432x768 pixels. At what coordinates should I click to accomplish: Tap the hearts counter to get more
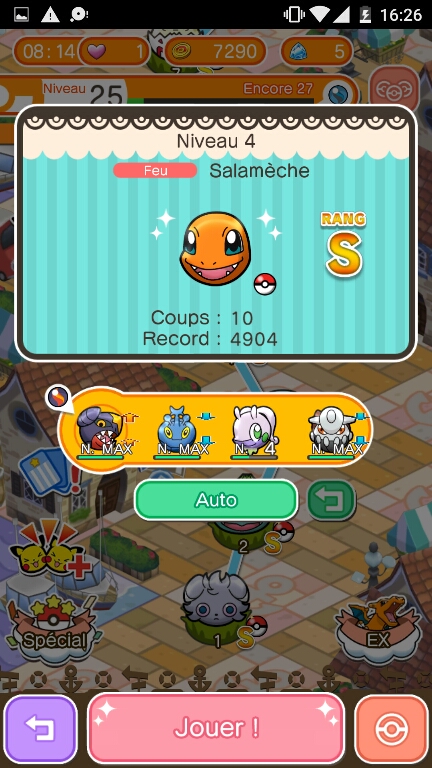[x=114, y=51]
